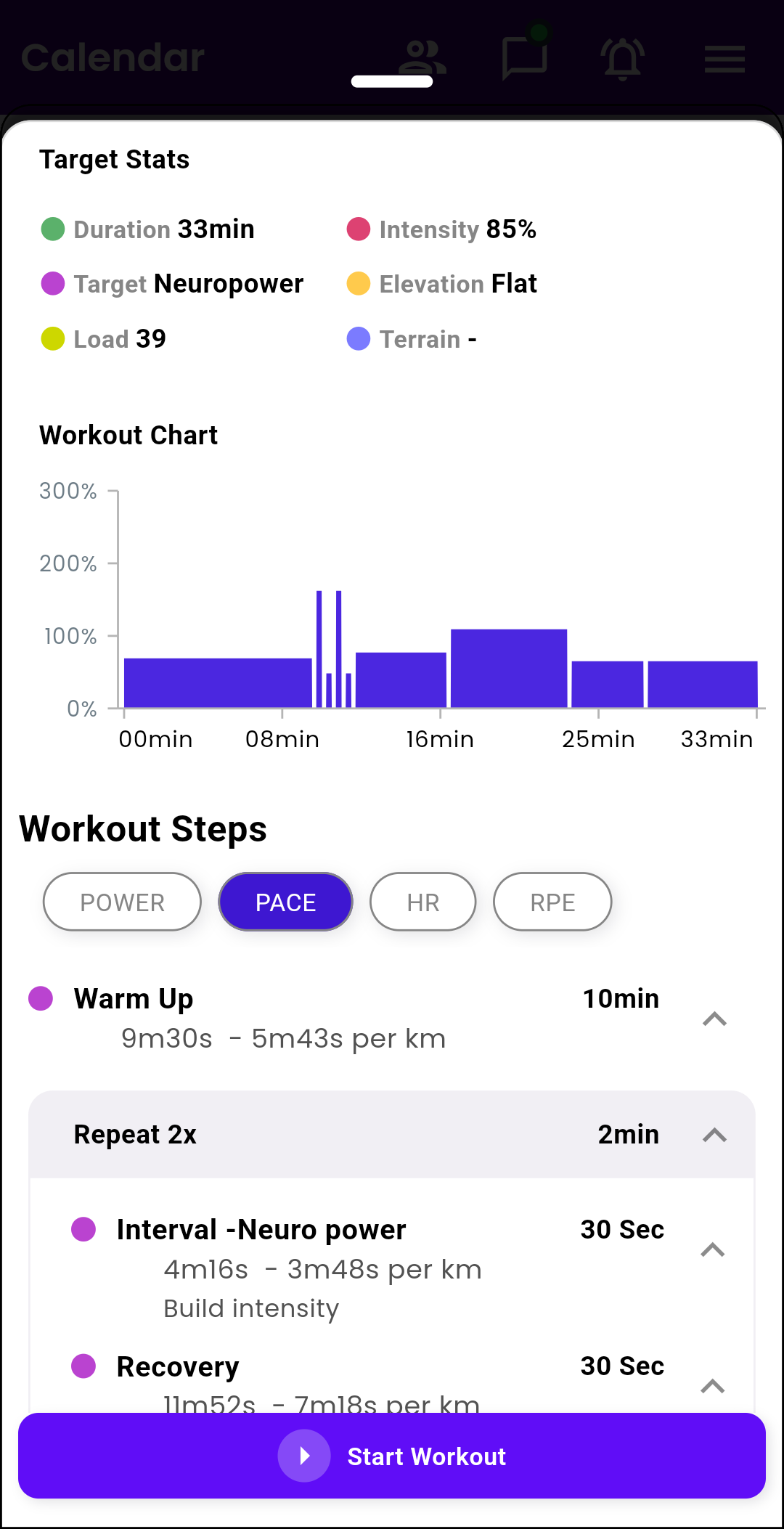Screen dimensions: 784x1529
Task: Collapse the Warm Up step
Action: (x=715, y=1019)
